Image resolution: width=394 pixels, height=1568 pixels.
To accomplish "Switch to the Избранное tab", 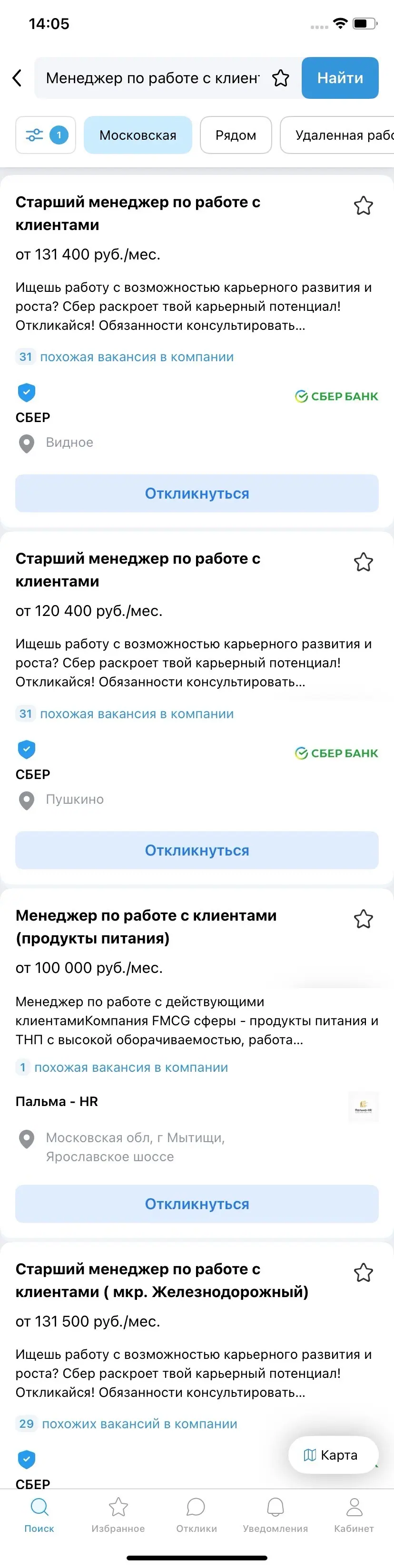I will [118, 1515].
